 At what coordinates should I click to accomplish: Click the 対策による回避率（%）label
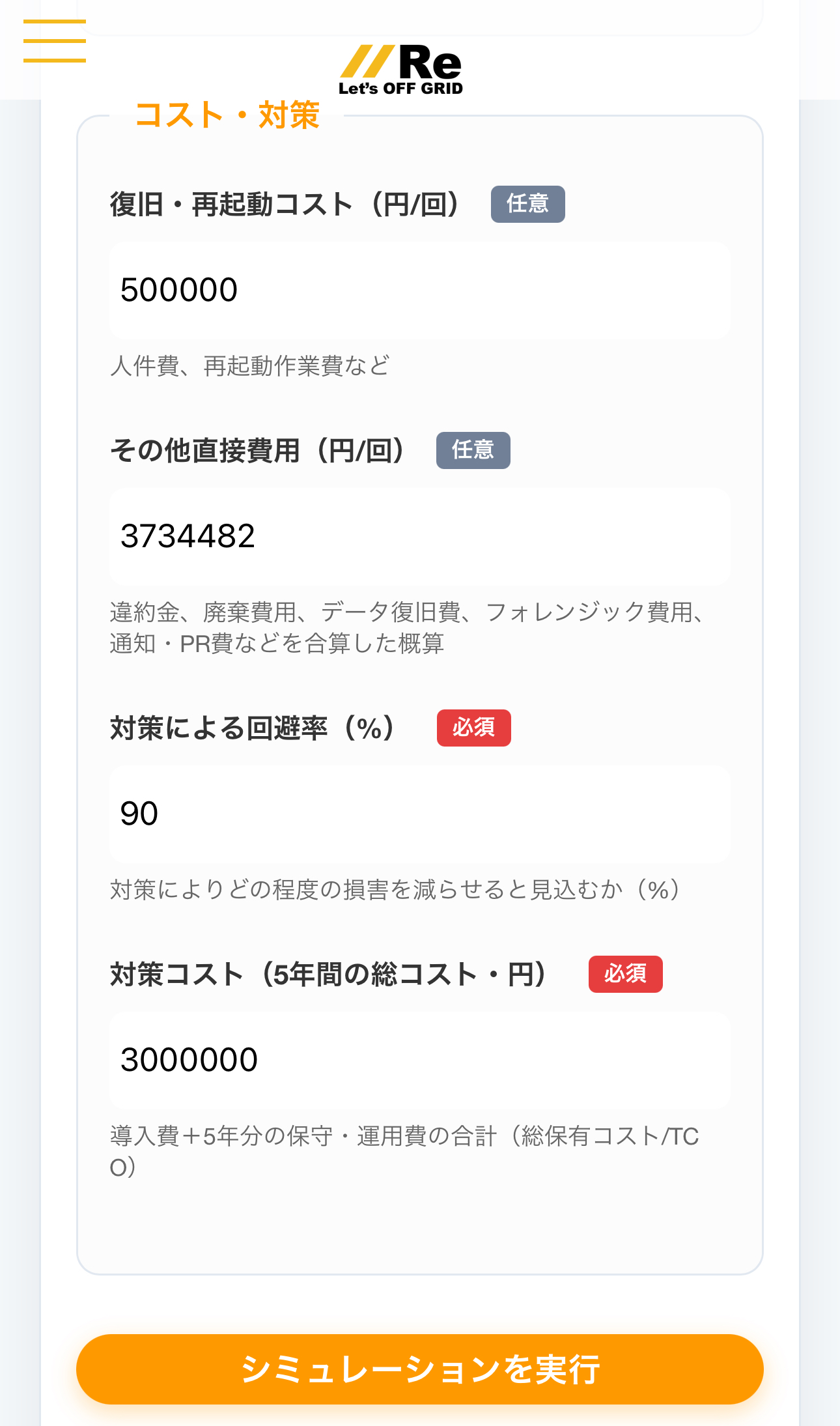coord(253,728)
